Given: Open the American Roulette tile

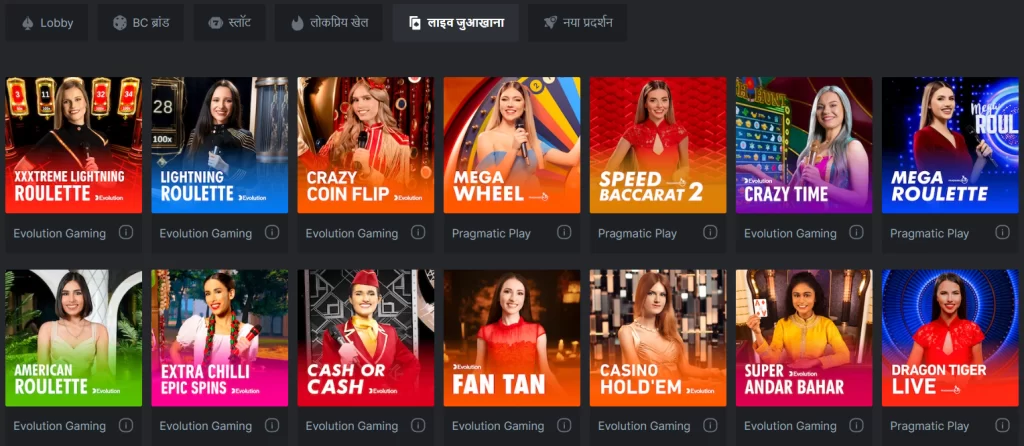Looking at the screenshot, I should click(x=73, y=337).
